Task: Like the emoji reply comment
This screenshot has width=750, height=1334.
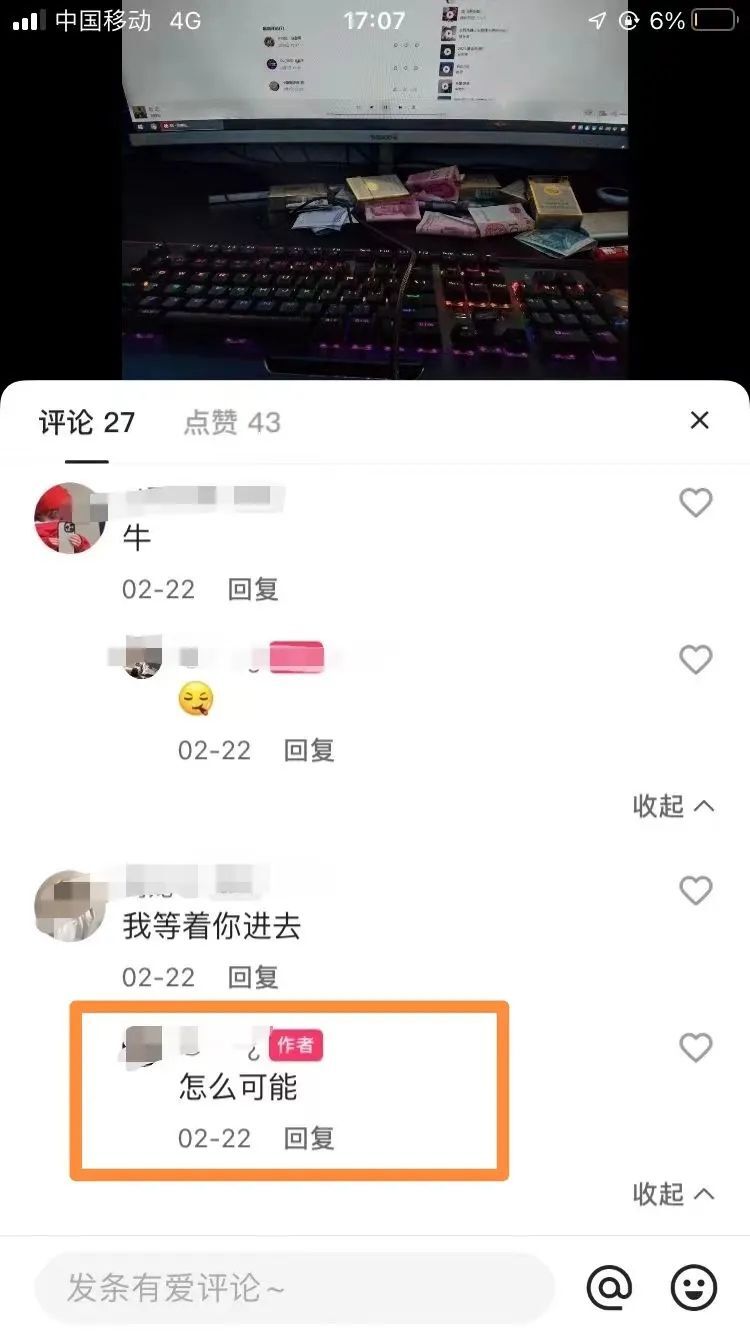Action: pos(695,660)
